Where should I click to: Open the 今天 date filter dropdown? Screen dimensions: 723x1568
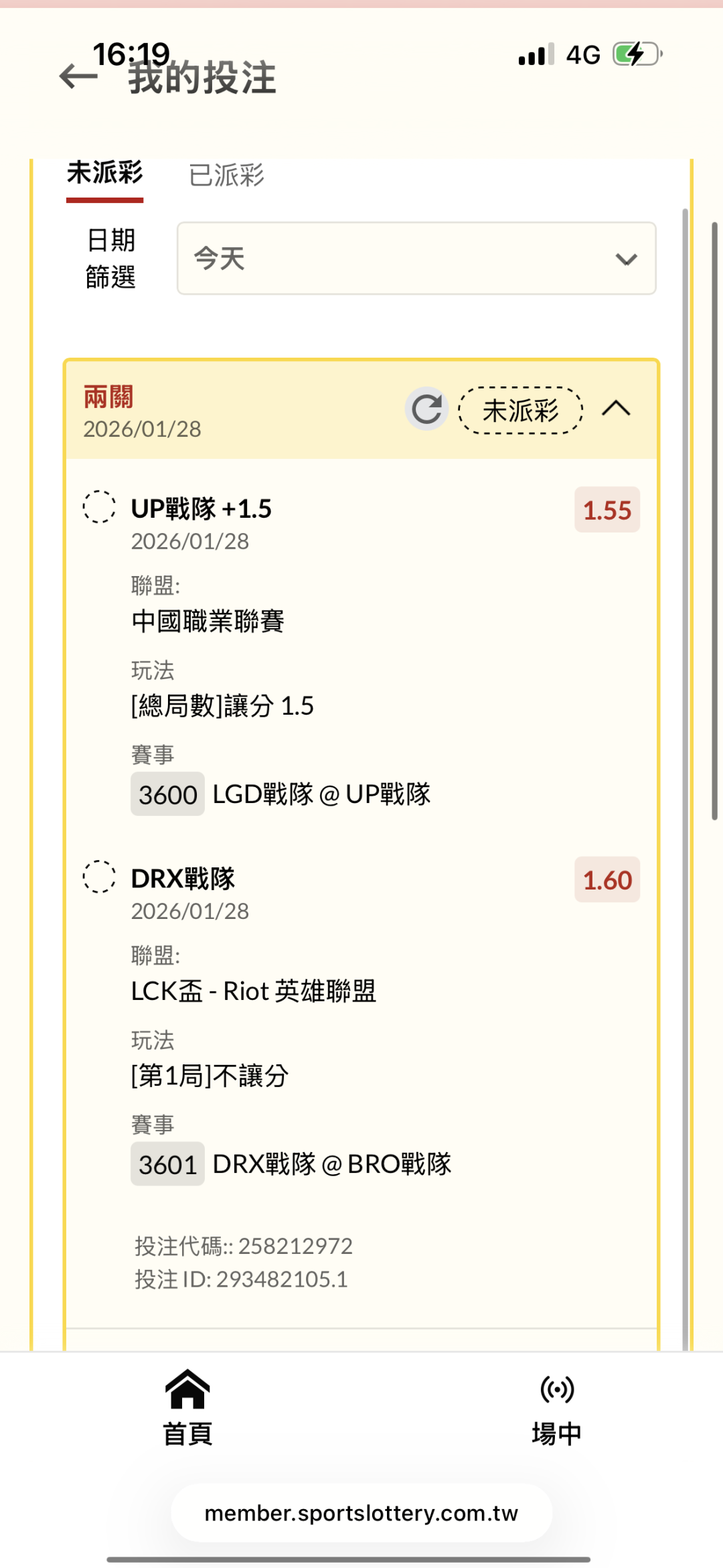[x=416, y=259]
